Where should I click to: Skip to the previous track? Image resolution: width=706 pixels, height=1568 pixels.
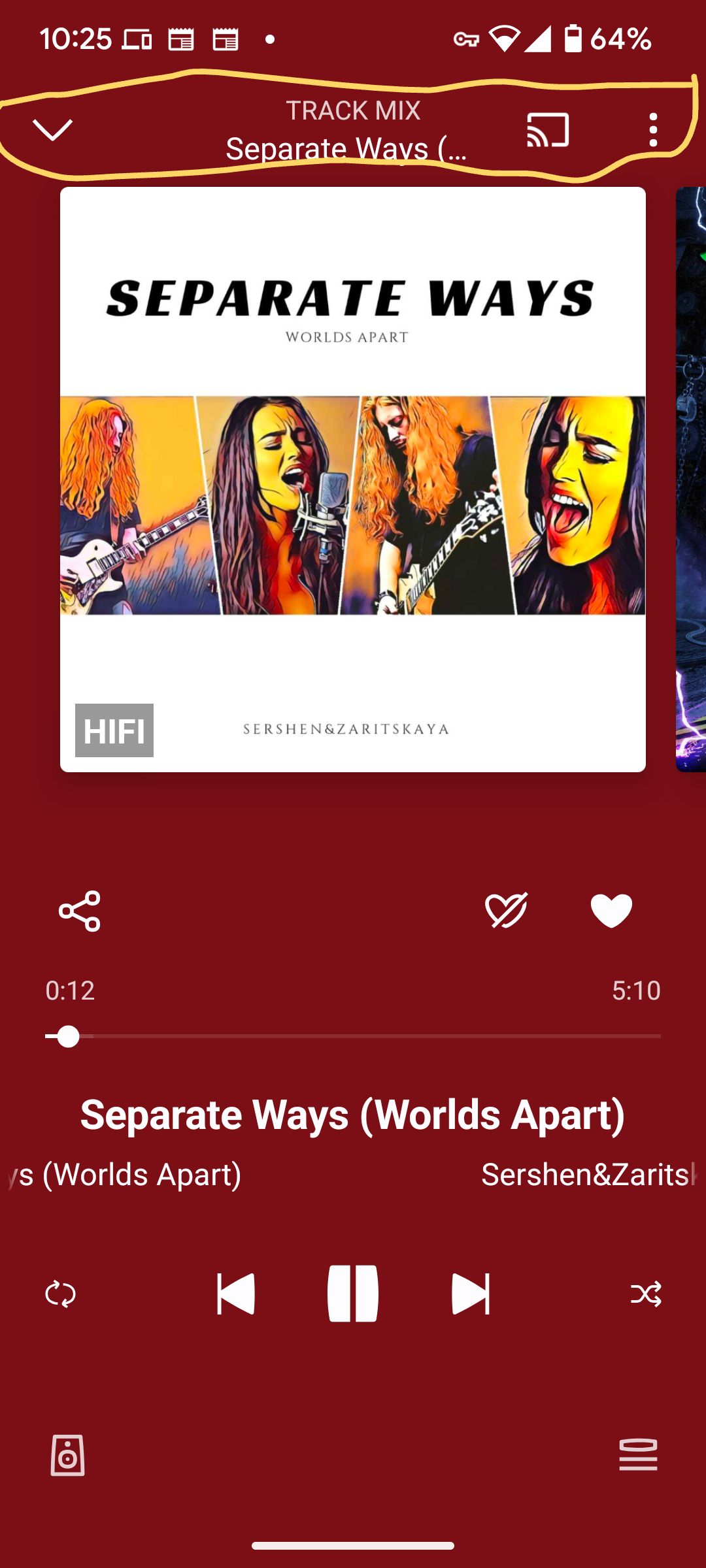pyautogui.click(x=235, y=1294)
